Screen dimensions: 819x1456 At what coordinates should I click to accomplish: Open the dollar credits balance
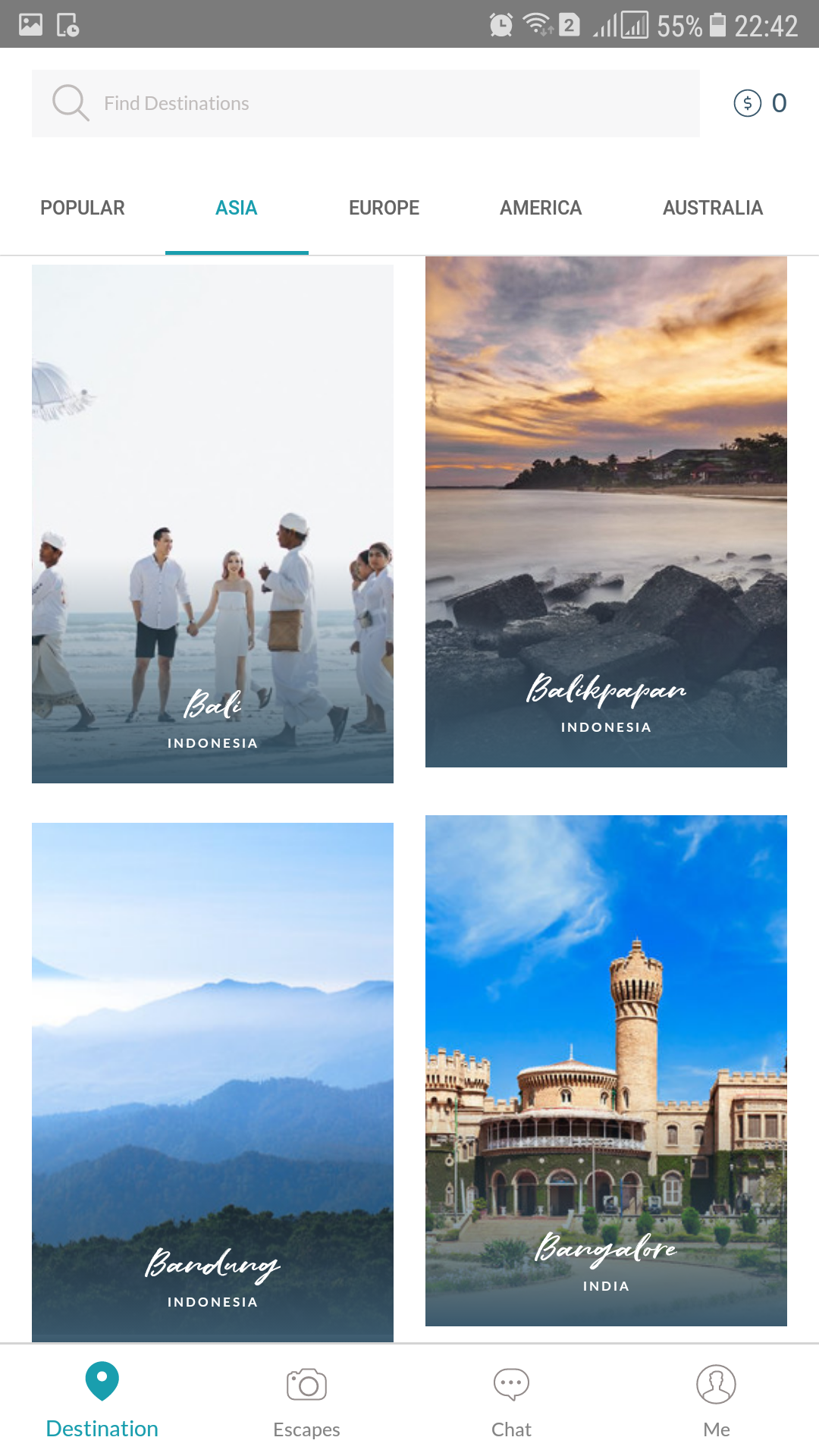coord(760,103)
